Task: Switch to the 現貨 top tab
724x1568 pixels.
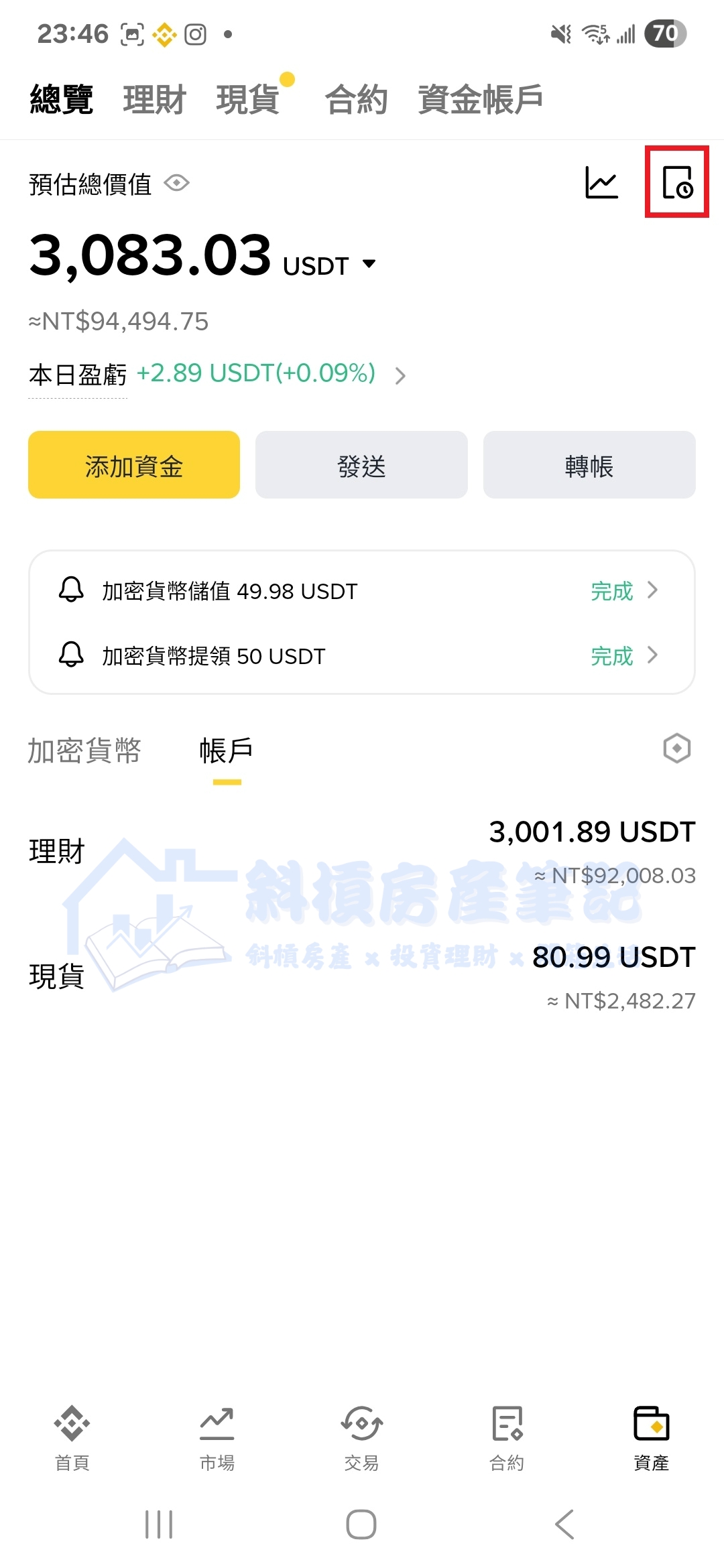Action: click(x=248, y=100)
